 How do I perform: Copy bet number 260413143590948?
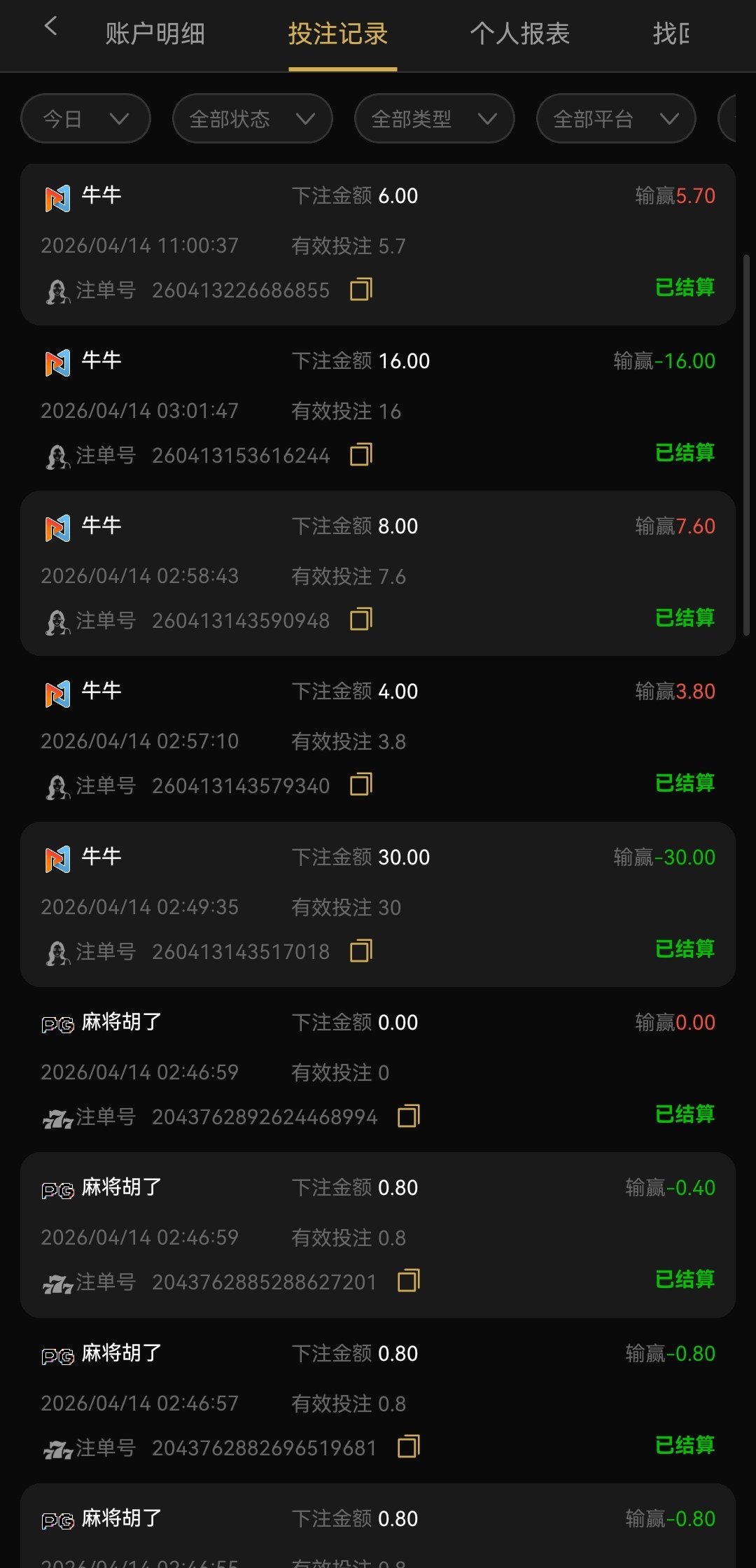coord(361,619)
